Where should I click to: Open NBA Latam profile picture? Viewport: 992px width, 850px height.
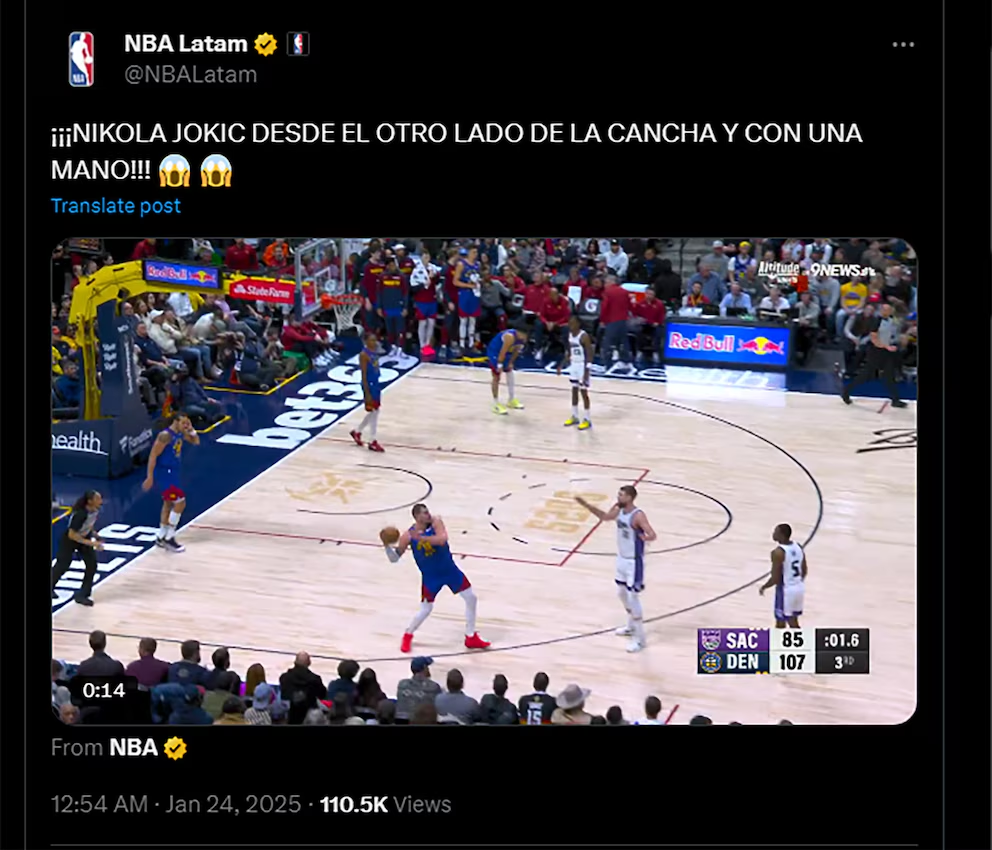[81, 58]
